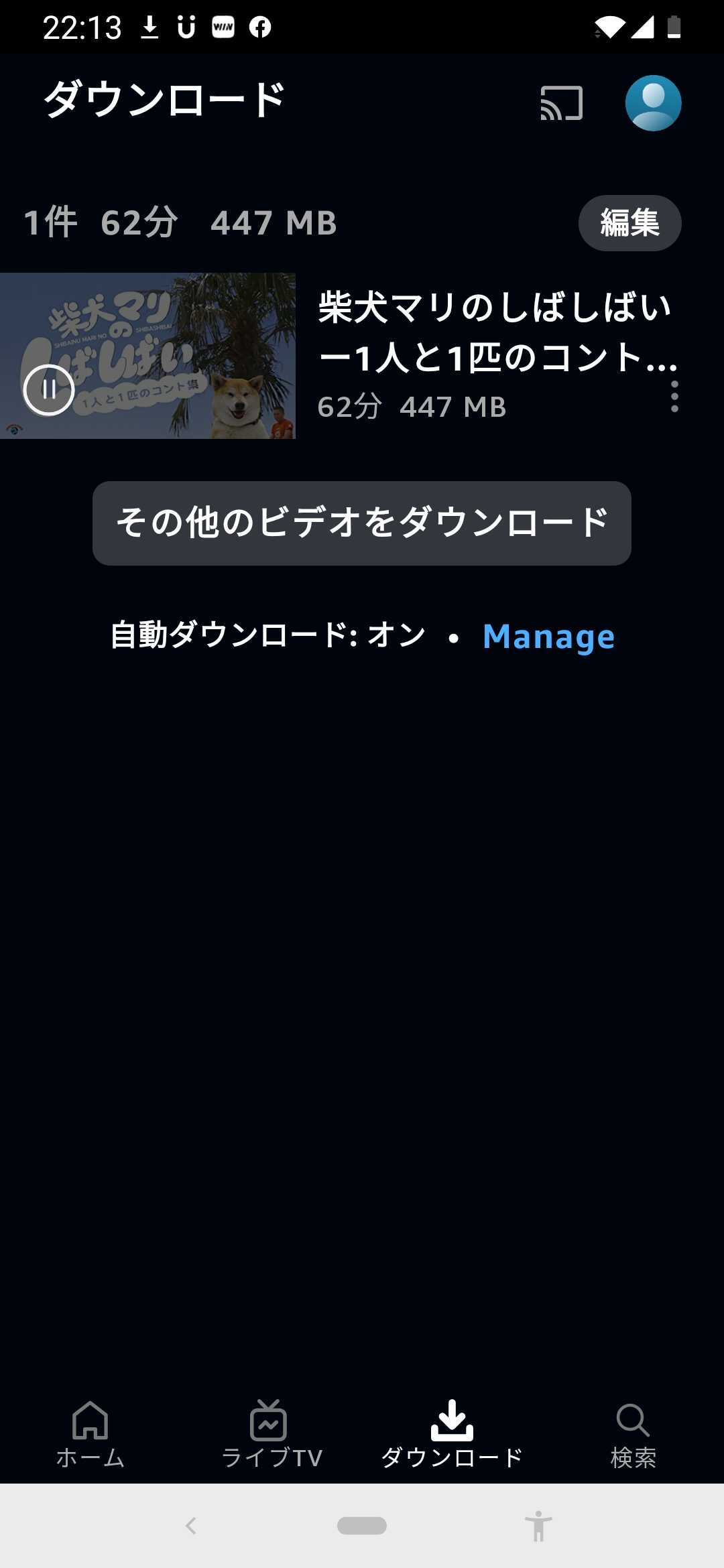Image resolution: width=724 pixels, height=1568 pixels.
Task: Pause the 柴犬マリ download
Action: pyautogui.click(x=49, y=389)
